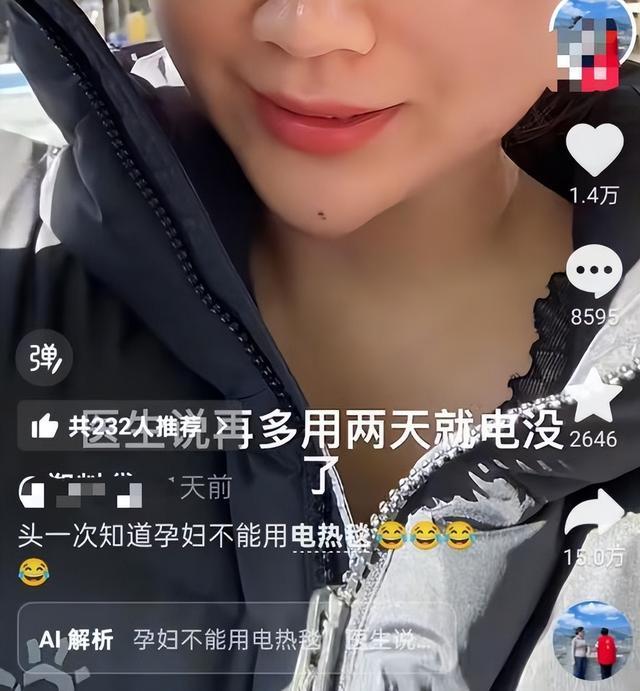Add this video to favorites with the star
The width and height of the screenshot is (640, 691).
click(x=594, y=396)
